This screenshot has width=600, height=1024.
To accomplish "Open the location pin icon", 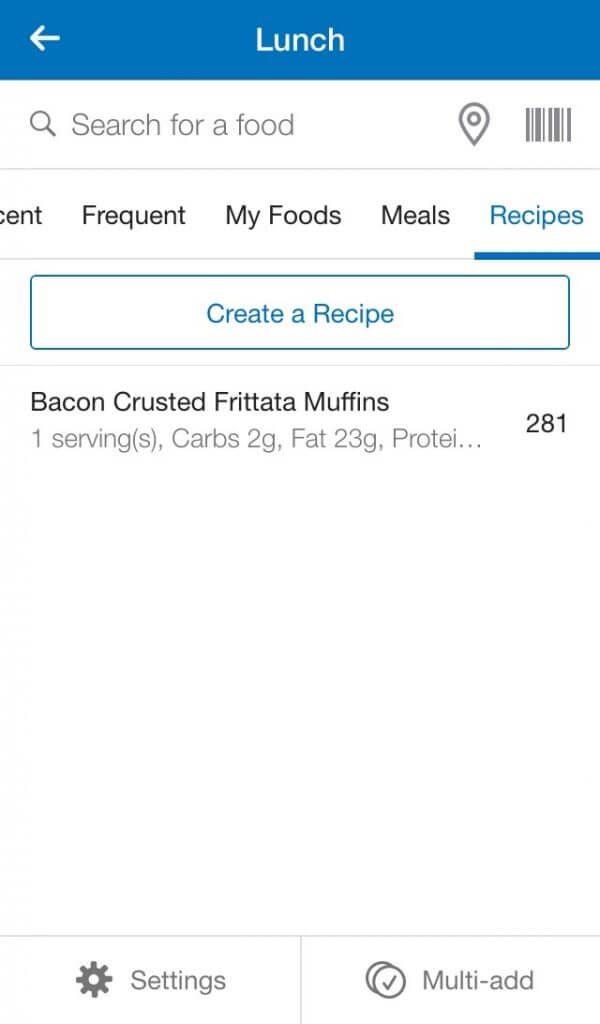I will [474, 124].
